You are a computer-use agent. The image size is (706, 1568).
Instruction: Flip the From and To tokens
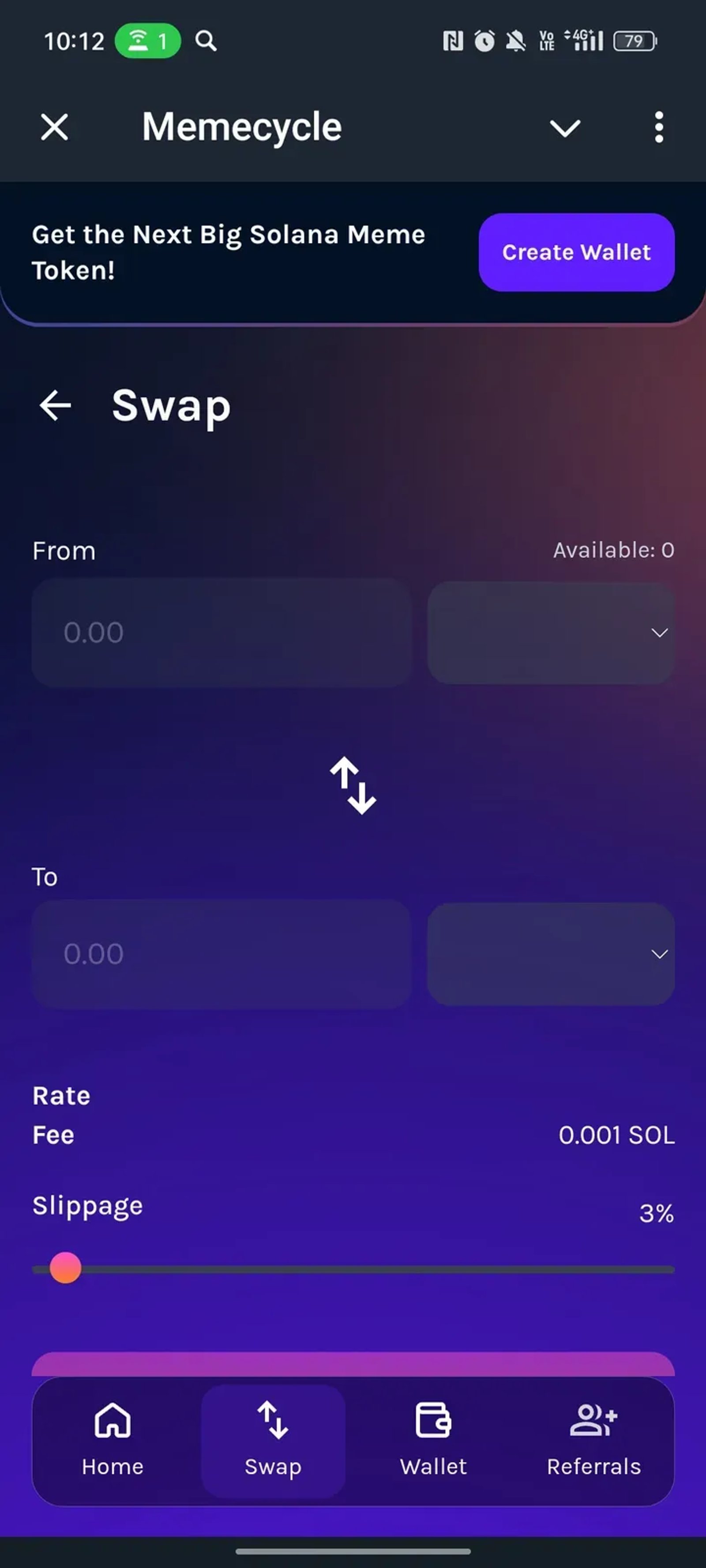click(353, 785)
